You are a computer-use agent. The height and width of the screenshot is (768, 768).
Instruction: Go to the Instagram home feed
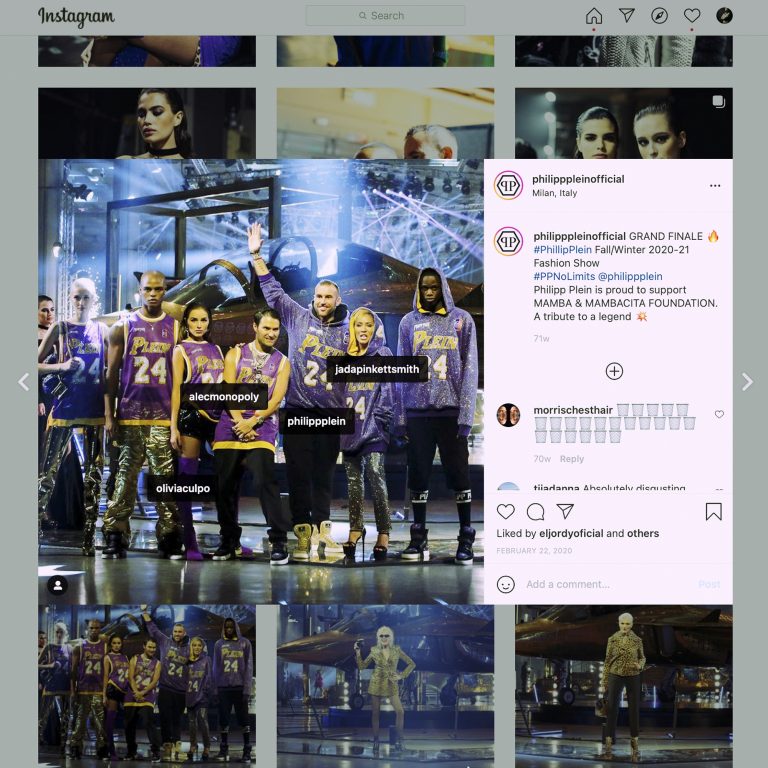tap(594, 16)
